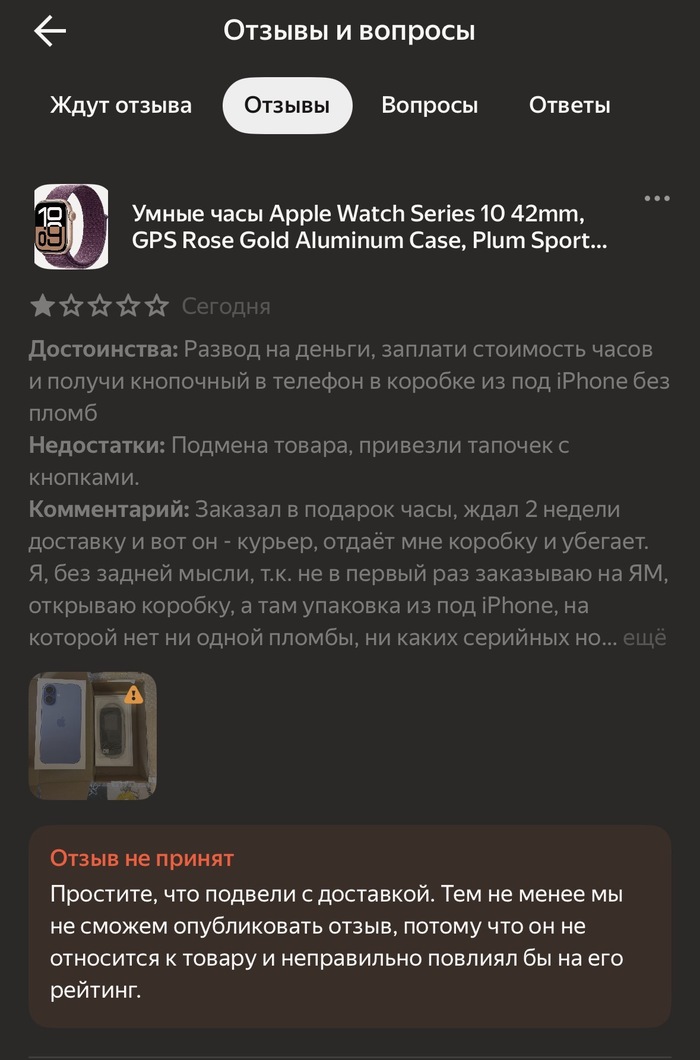
Task: Go back with the arrow icon
Action: tap(50, 31)
